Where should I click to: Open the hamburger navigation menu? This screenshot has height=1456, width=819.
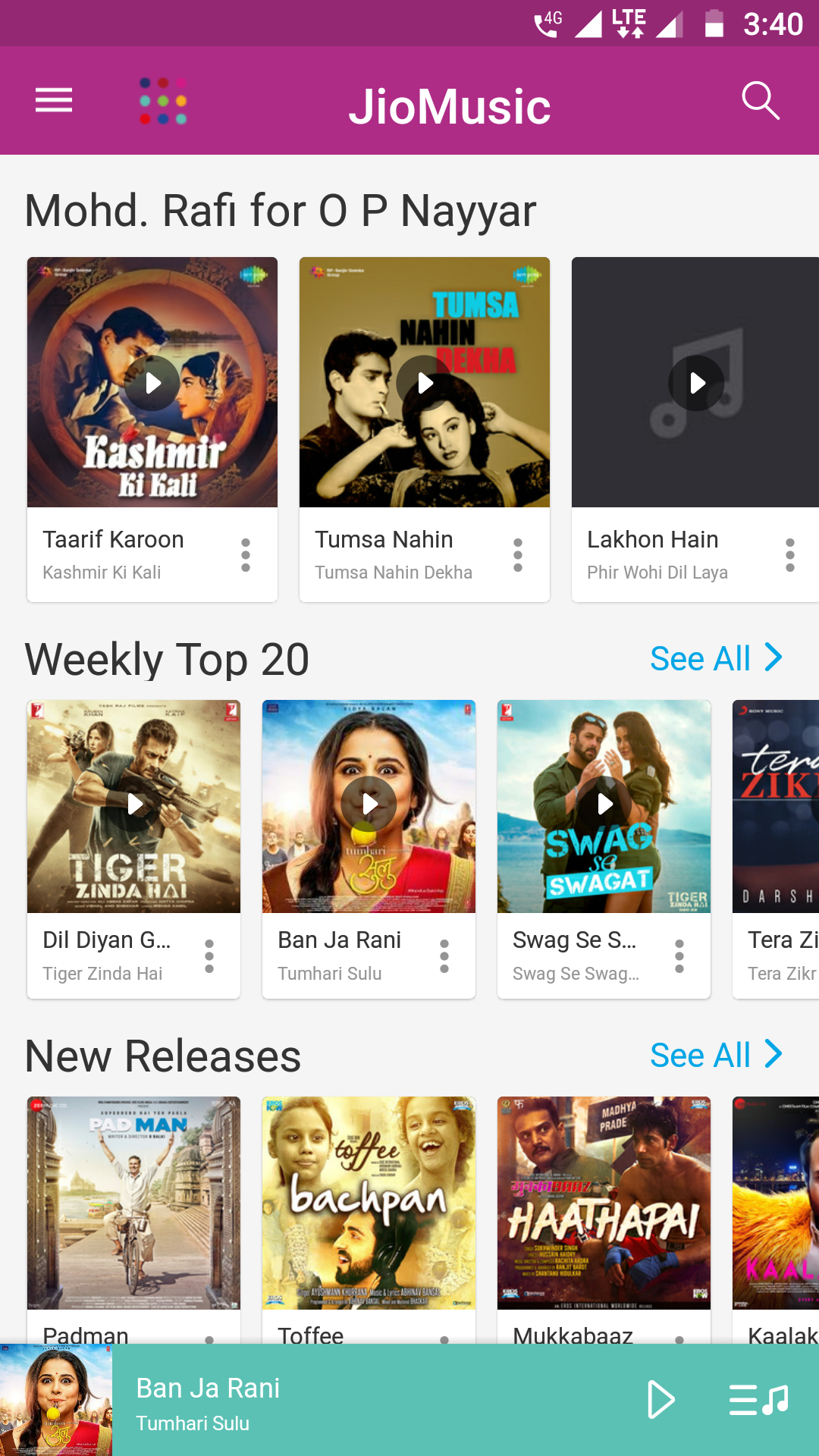(x=54, y=100)
